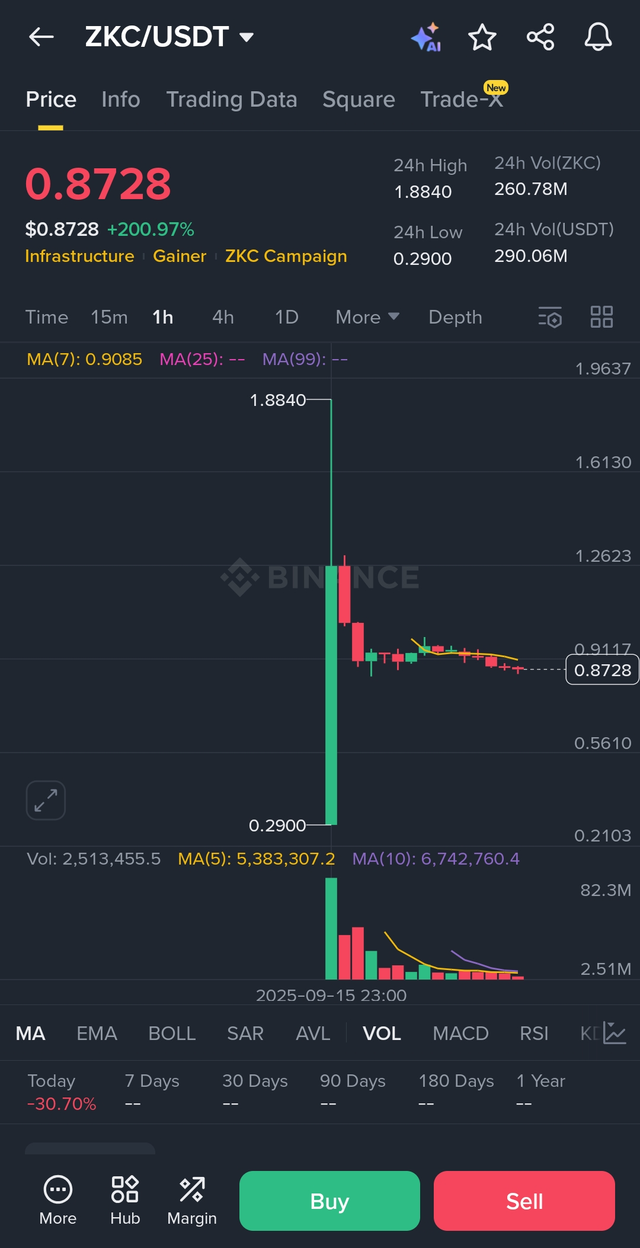Select the BOLL indicator
640x1248 pixels.
click(x=172, y=1033)
